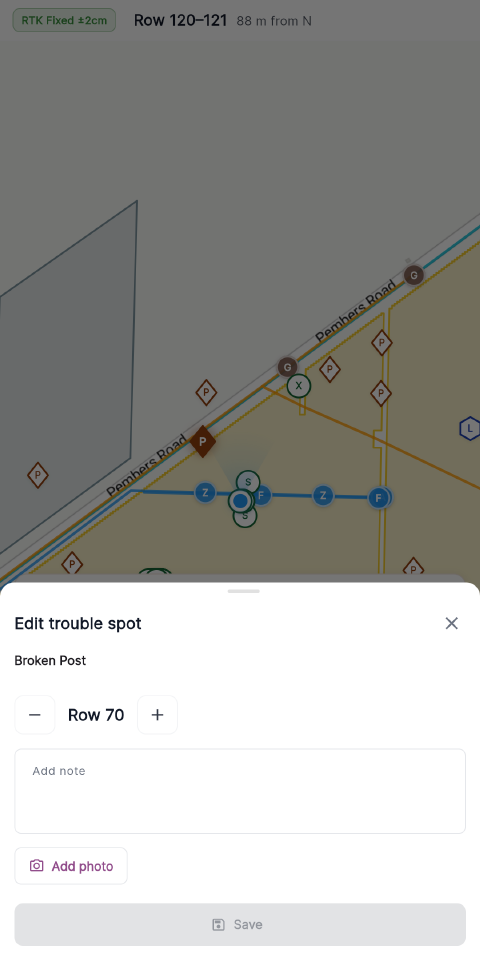Tap the Add note text field

[x=240, y=791]
